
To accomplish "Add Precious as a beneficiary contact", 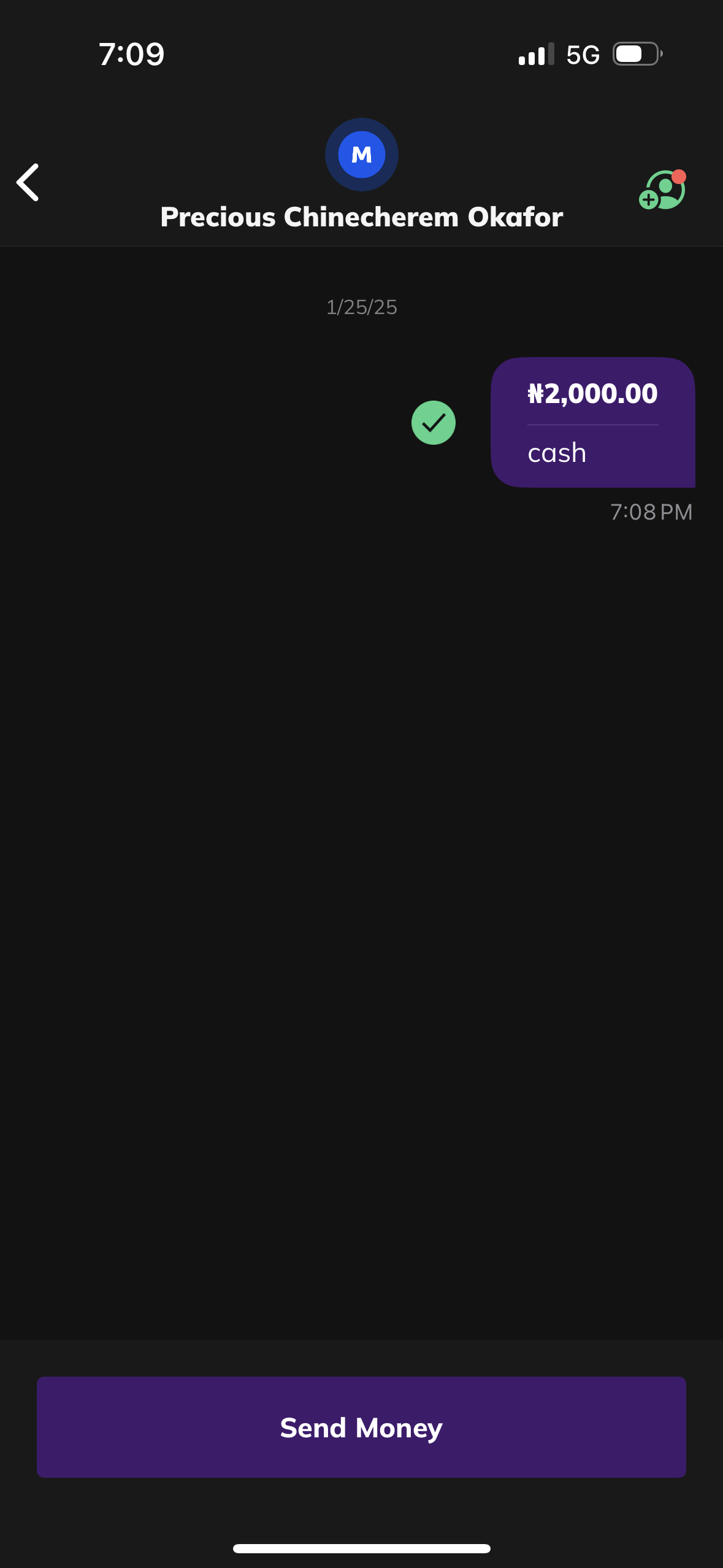I will point(662,190).
